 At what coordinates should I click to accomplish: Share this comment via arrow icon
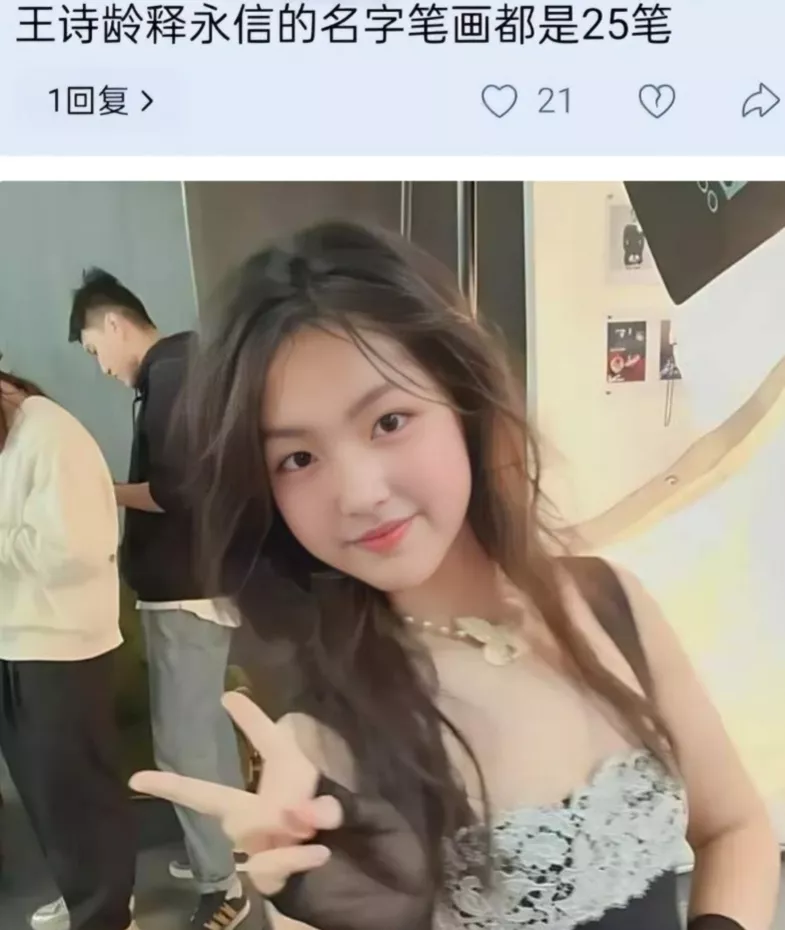click(760, 101)
